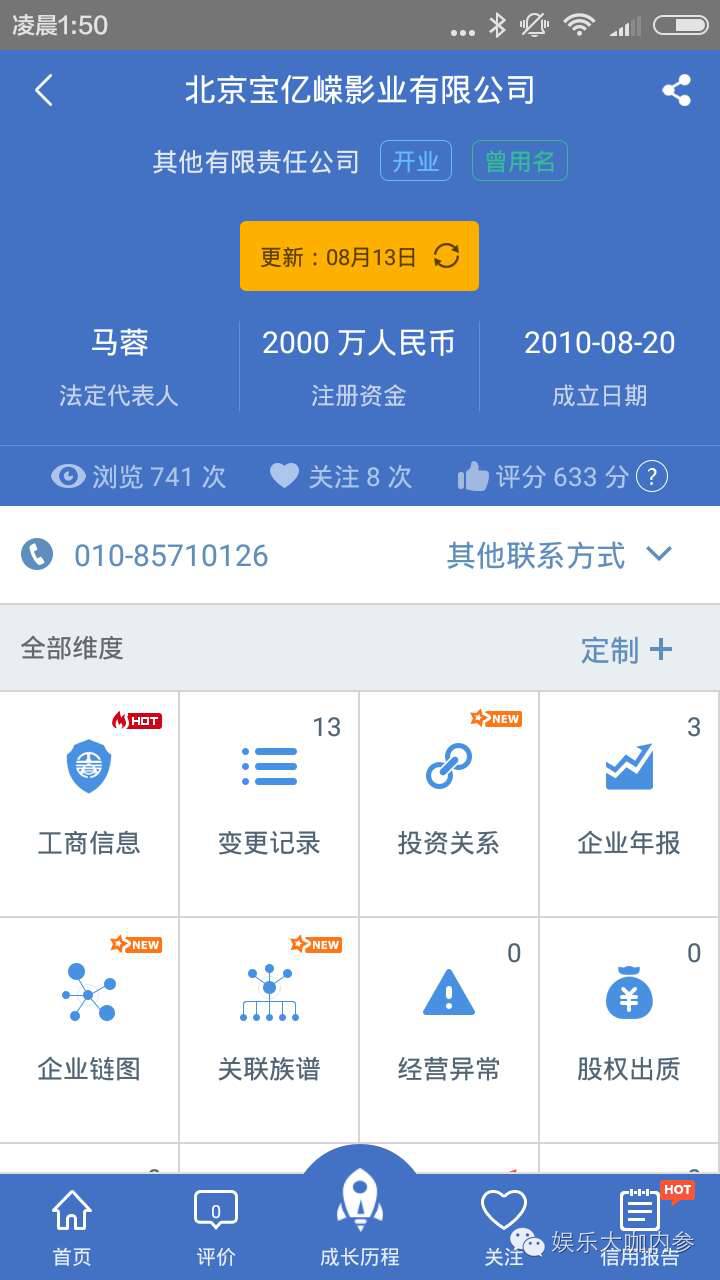Switch to the 首页 home tab
Image resolution: width=720 pixels, height=1280 pixels.
[x=72, y=1227]
